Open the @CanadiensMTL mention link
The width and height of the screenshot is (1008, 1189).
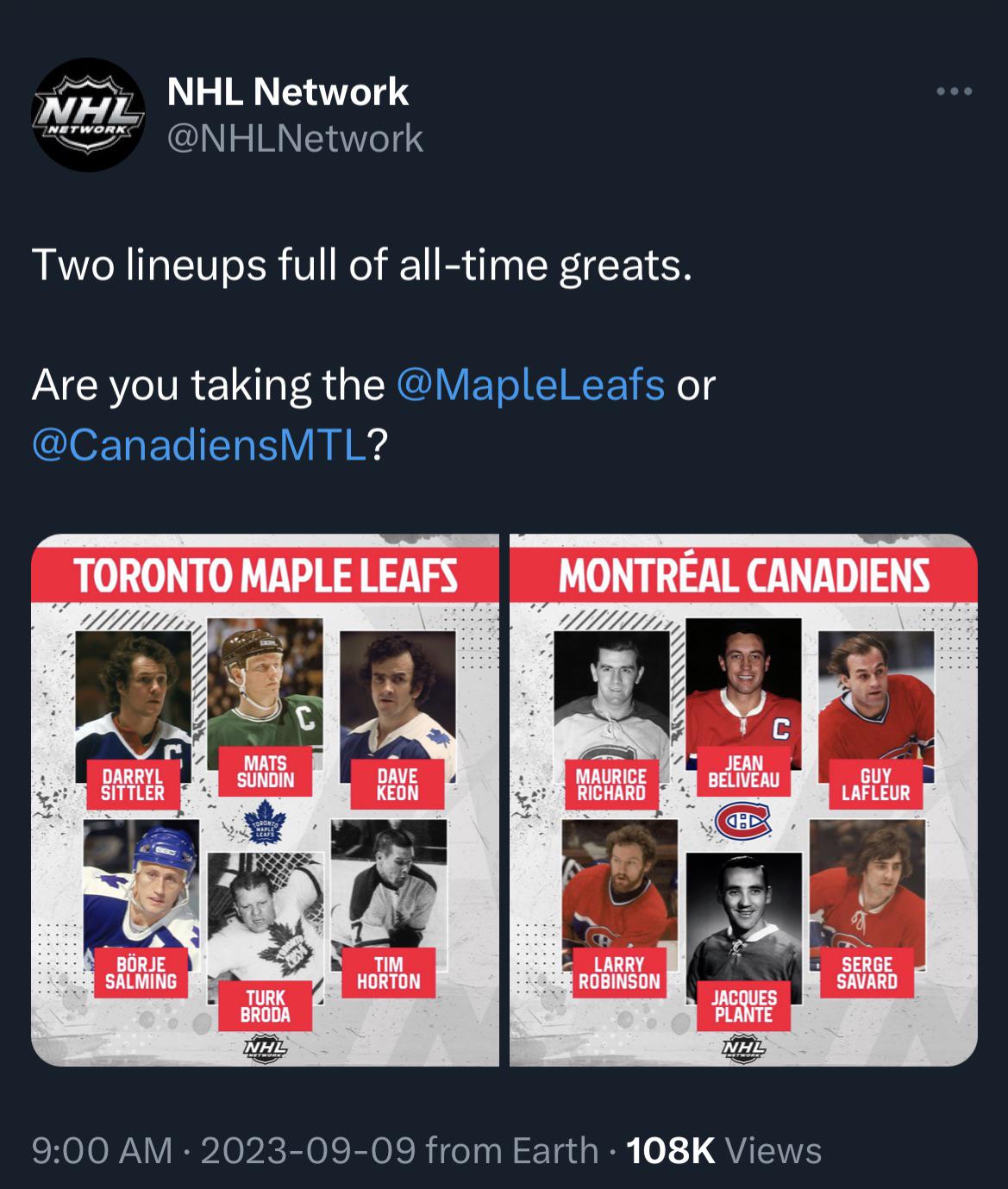coord(199,445)
